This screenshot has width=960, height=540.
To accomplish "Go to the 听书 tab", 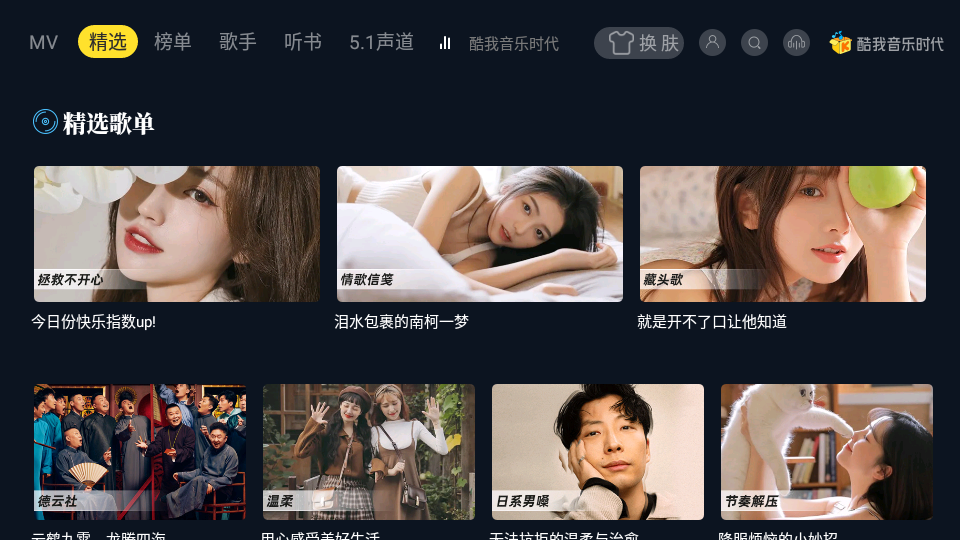I will tap(303, 42).
